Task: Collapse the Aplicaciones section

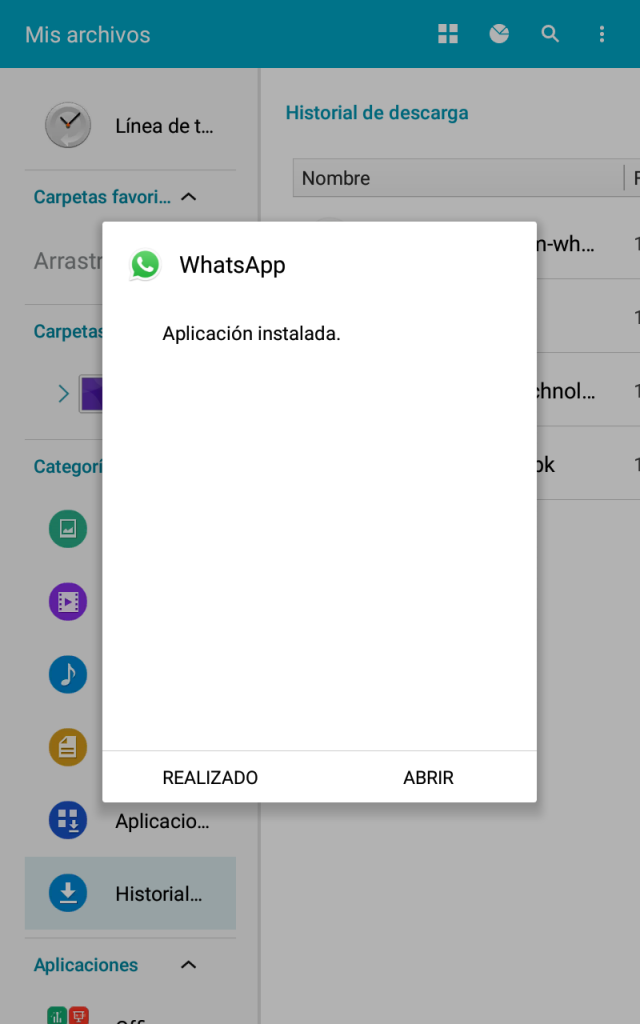Action: (188, 965)
